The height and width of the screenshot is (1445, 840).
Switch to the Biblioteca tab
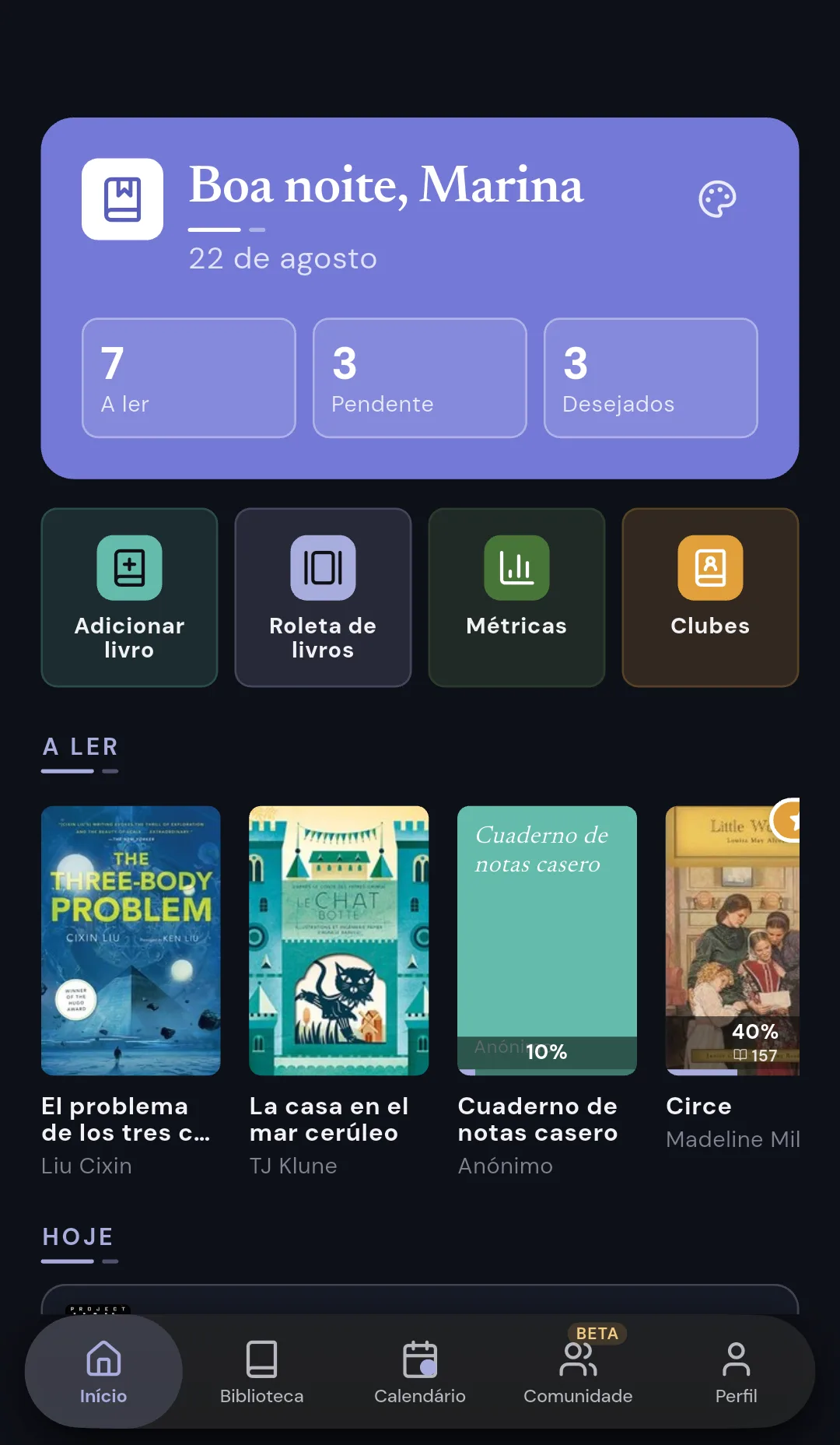point(261,1372)
